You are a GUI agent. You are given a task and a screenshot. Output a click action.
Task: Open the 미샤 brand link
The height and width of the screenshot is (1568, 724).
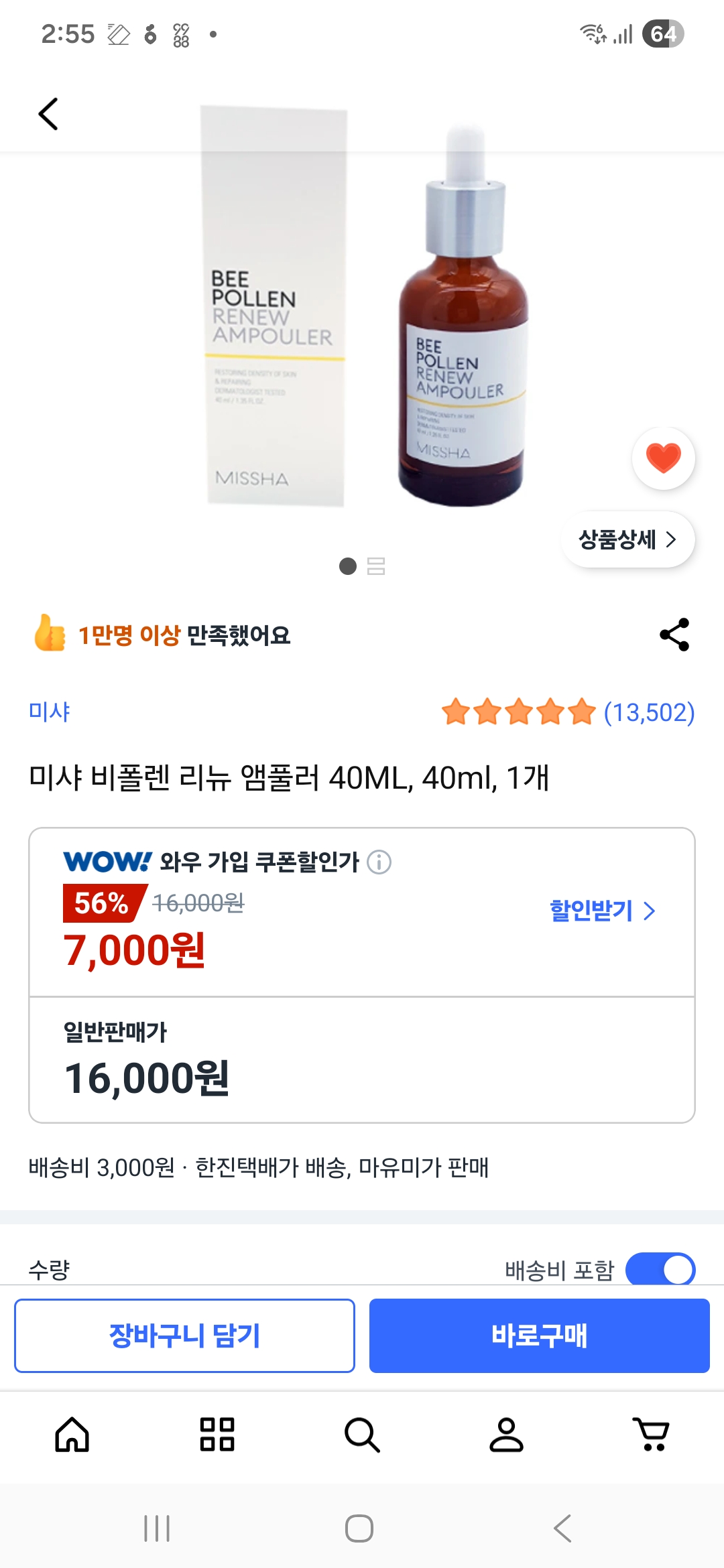50,712
